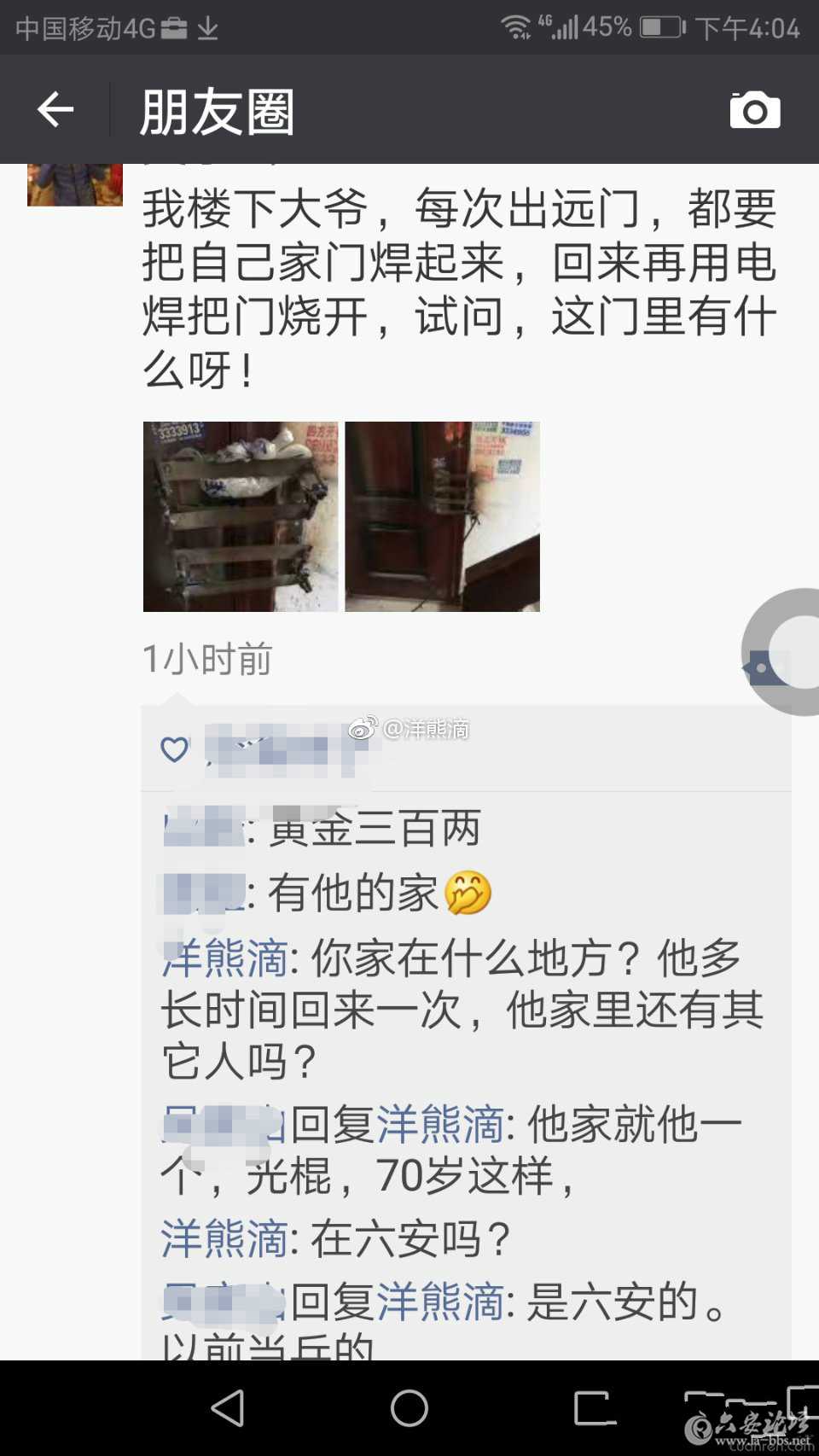819x1456 pixels.
Task: Open 洋熊滴's profile from the 你家在什么地方 comment
Action: tap(225, 958)
